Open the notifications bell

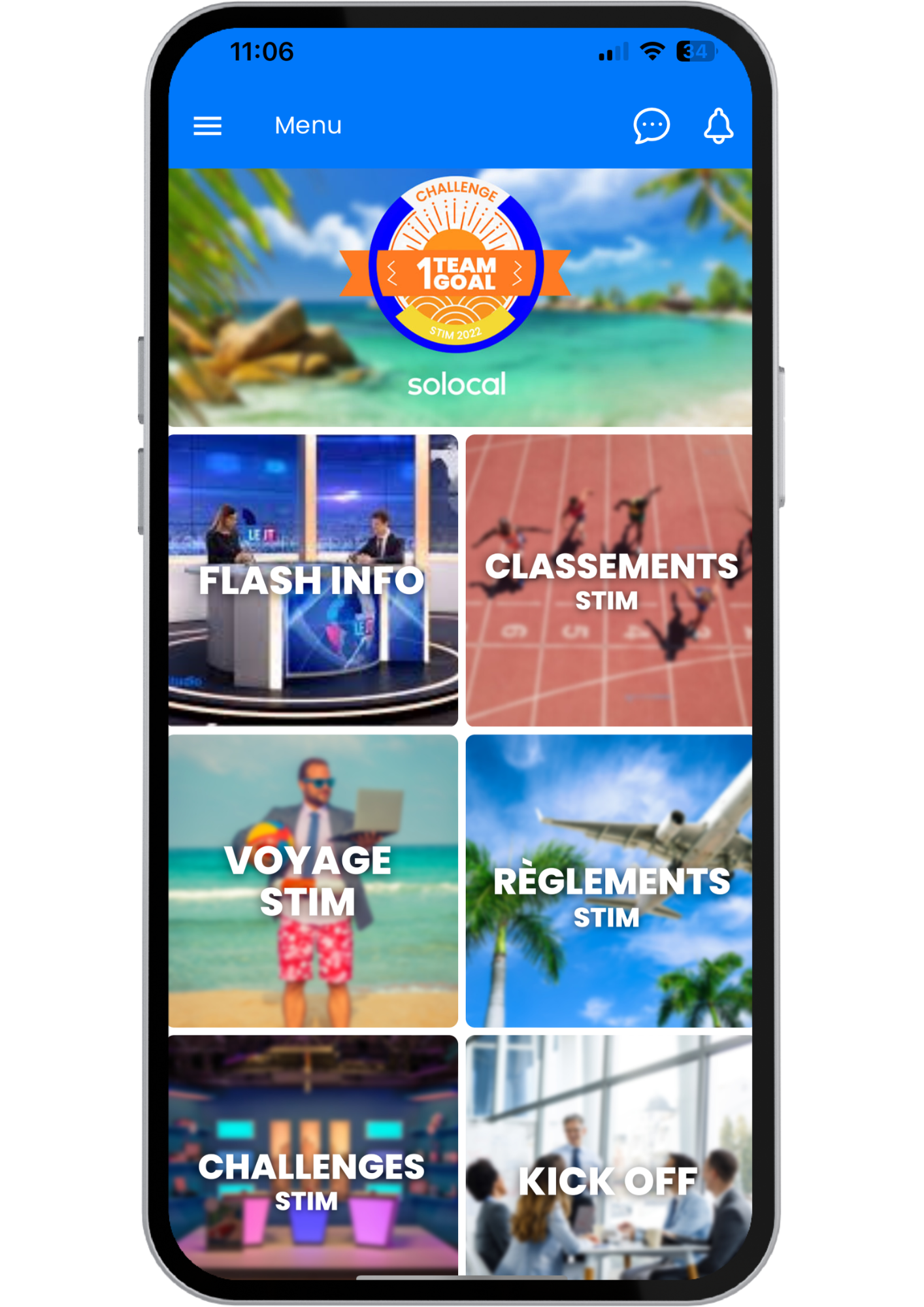coord(718,125)
